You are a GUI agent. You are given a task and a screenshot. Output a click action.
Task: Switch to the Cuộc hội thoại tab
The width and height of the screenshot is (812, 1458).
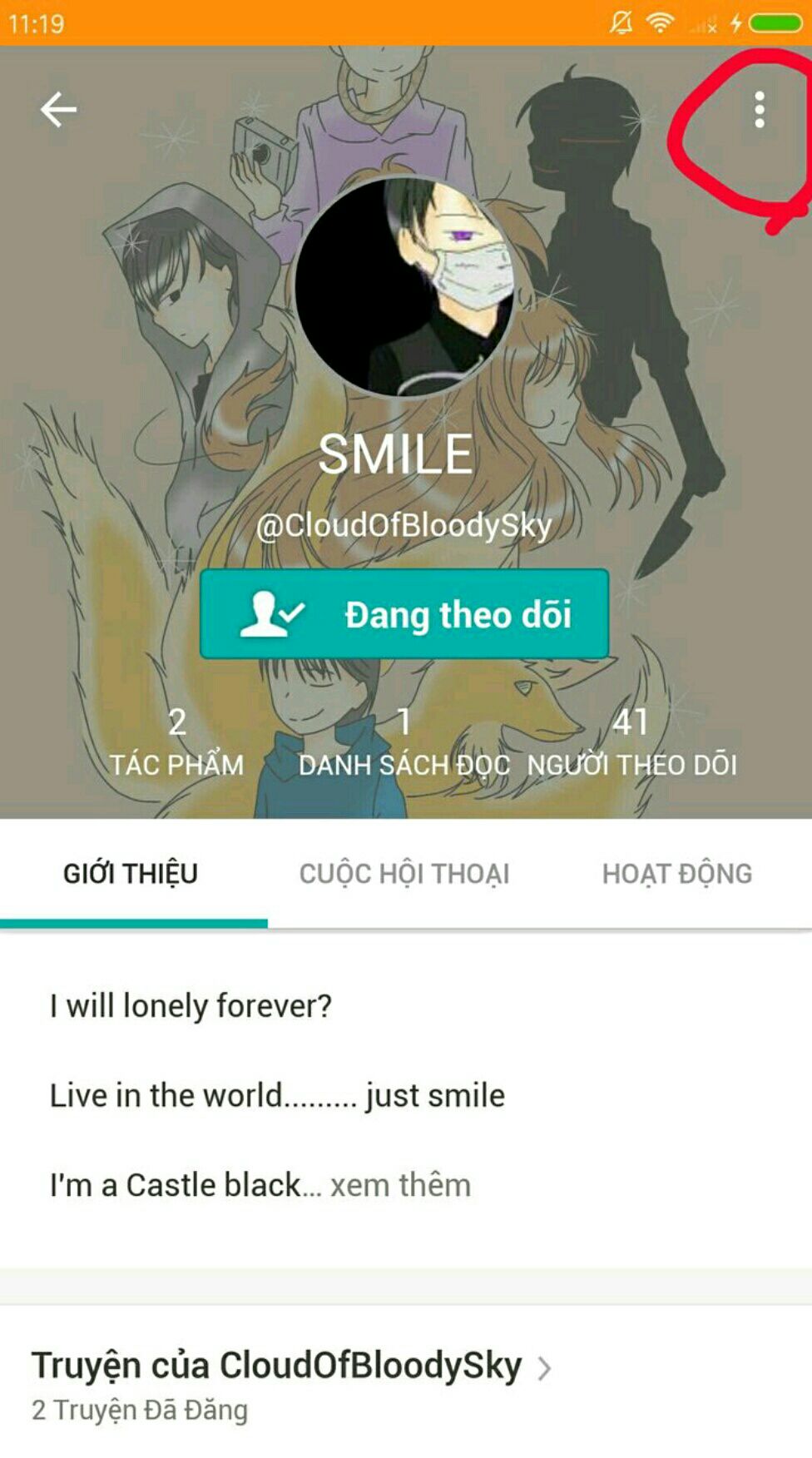coord(404,874)
